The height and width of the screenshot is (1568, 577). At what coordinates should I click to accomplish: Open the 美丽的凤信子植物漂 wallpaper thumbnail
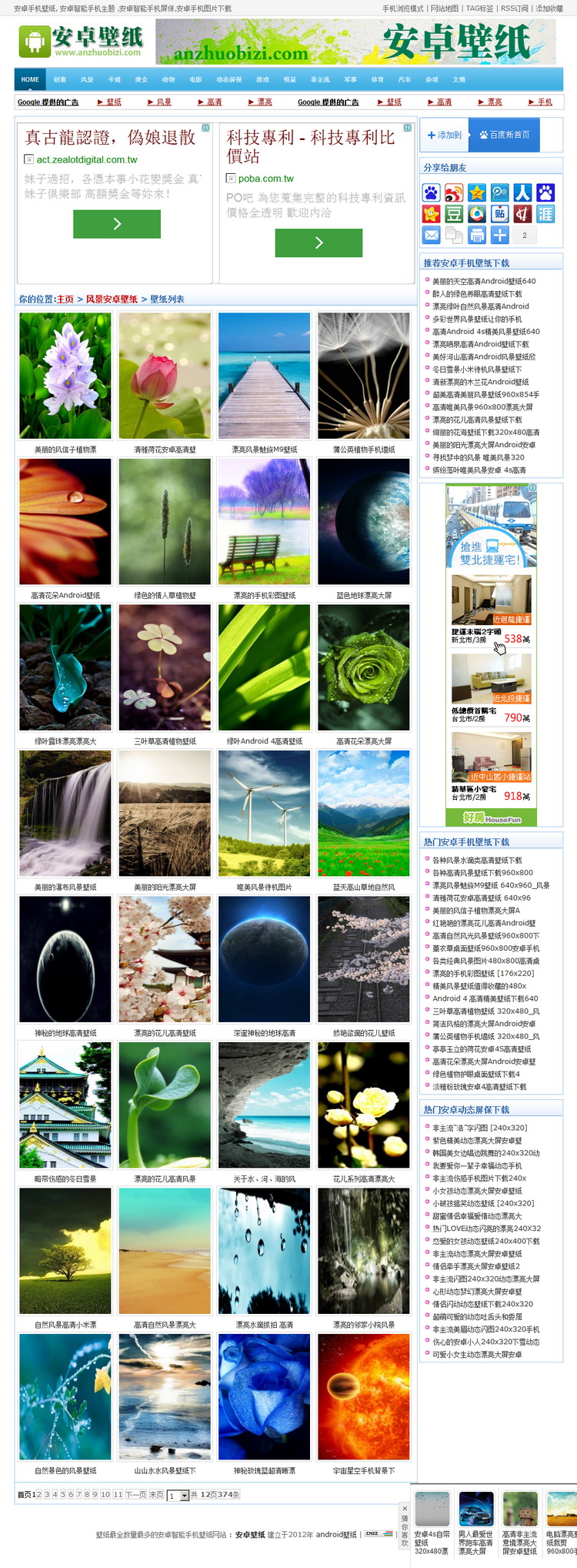click(65, 376)
